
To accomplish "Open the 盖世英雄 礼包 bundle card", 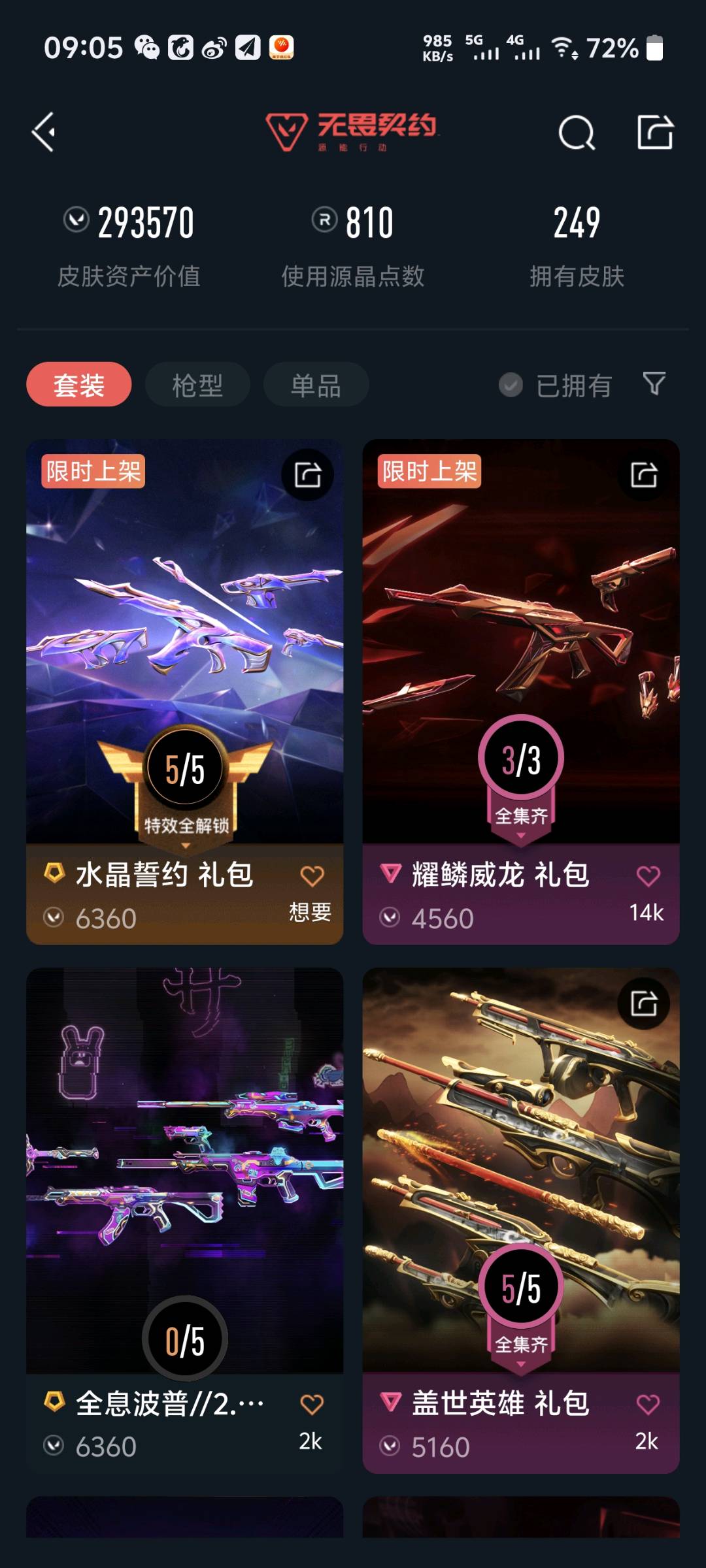I will pyautogui.click(x=521, y=1220).
